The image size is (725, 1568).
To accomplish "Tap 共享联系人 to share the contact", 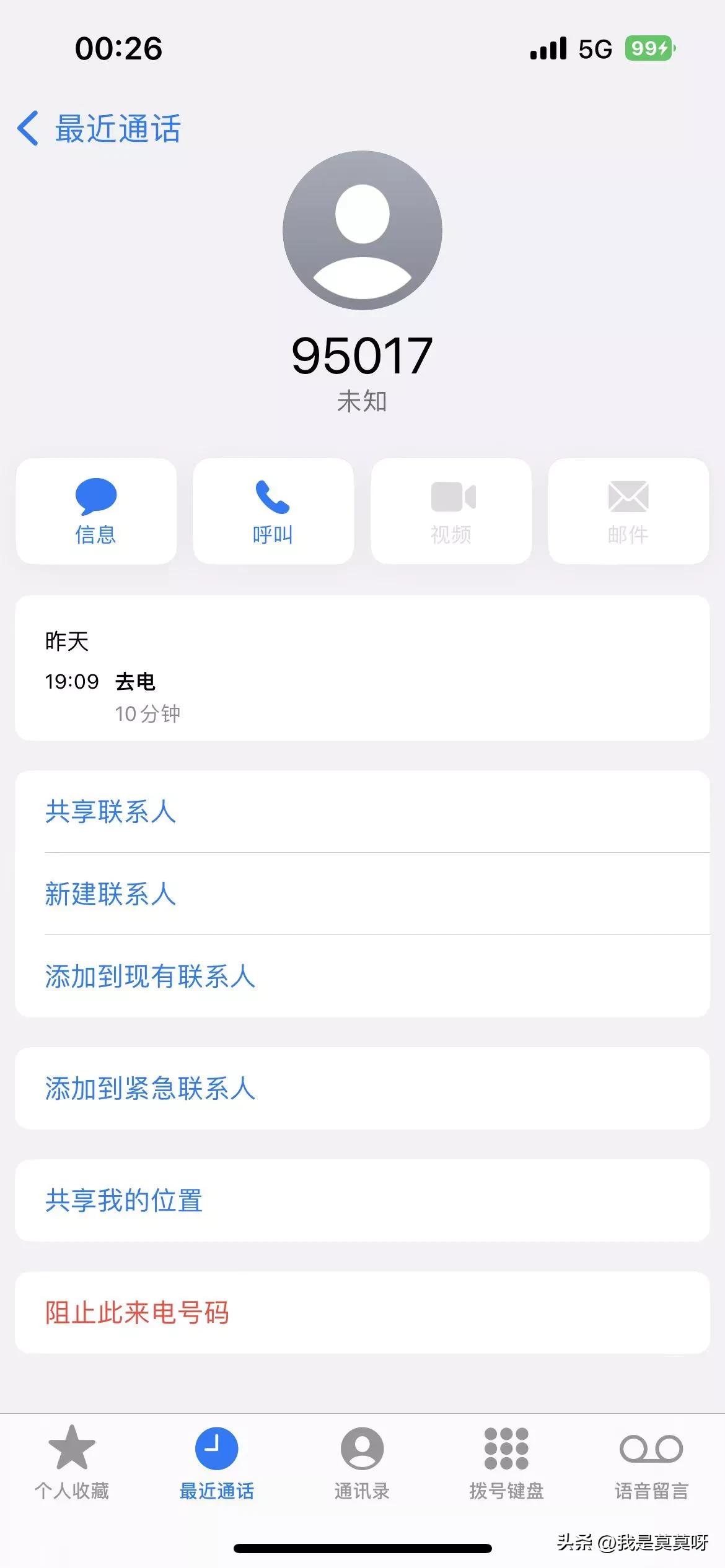I will [x=110, y=813].
